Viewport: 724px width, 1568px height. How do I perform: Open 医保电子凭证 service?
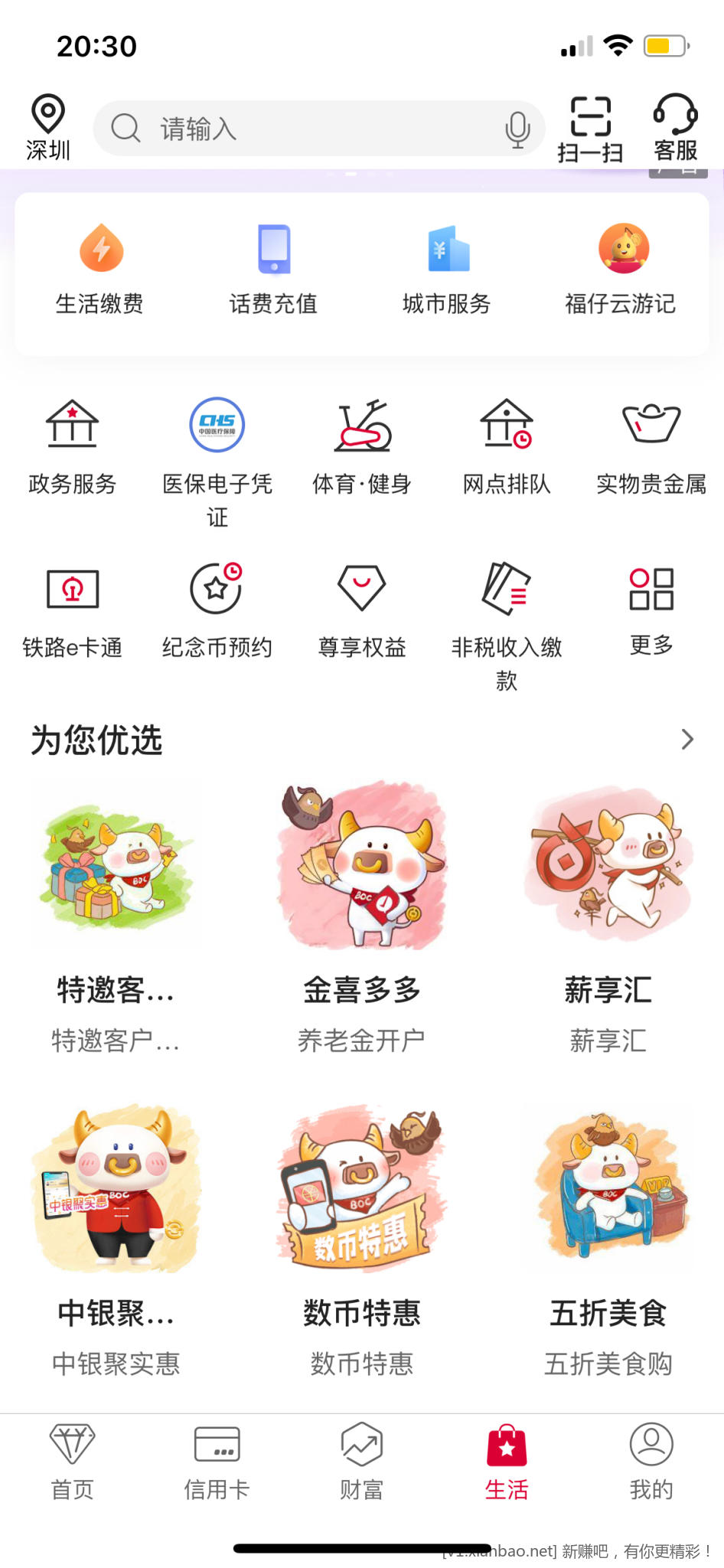217,459
